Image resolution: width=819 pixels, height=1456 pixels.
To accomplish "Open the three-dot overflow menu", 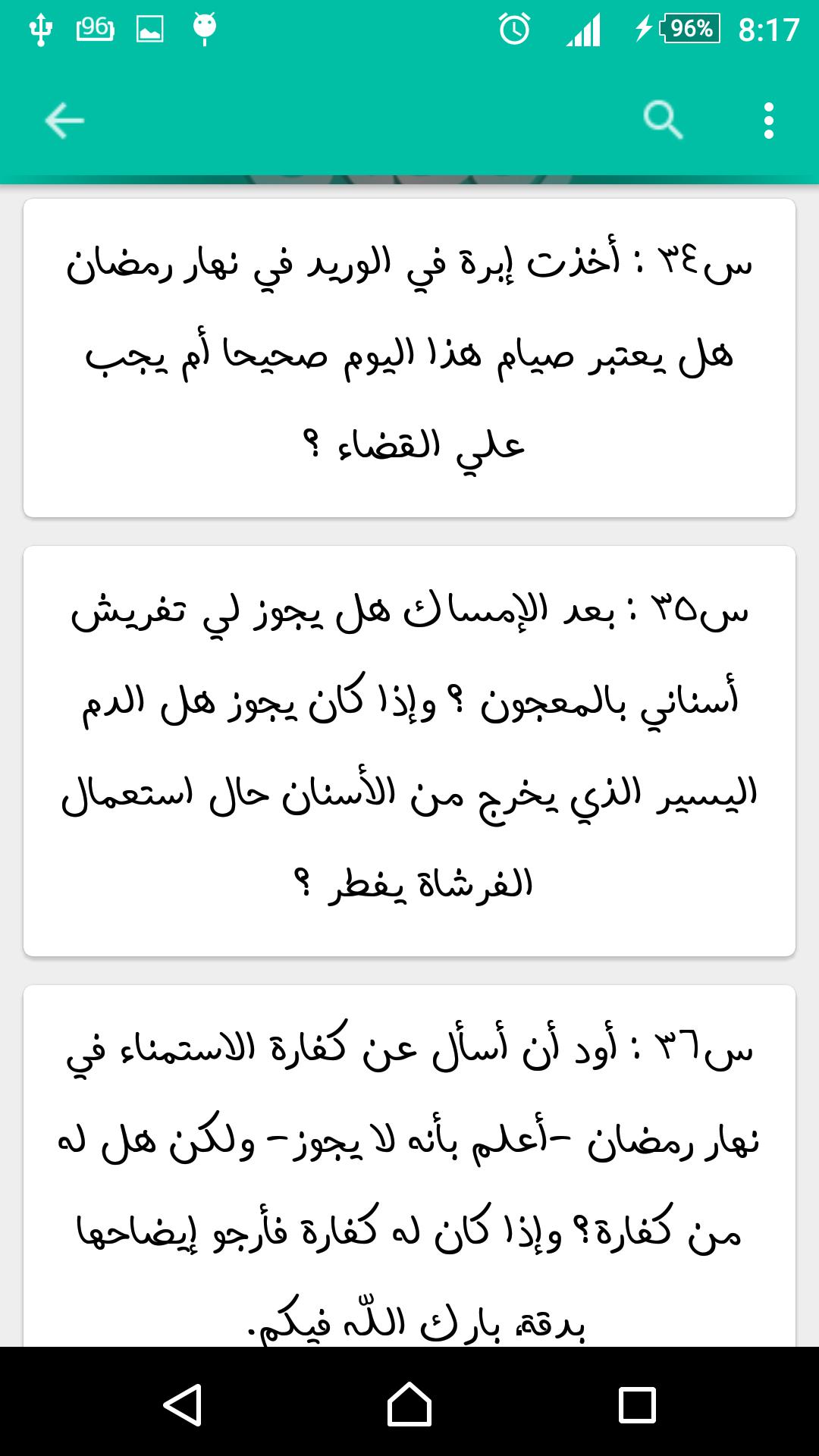I will [768, 121].
